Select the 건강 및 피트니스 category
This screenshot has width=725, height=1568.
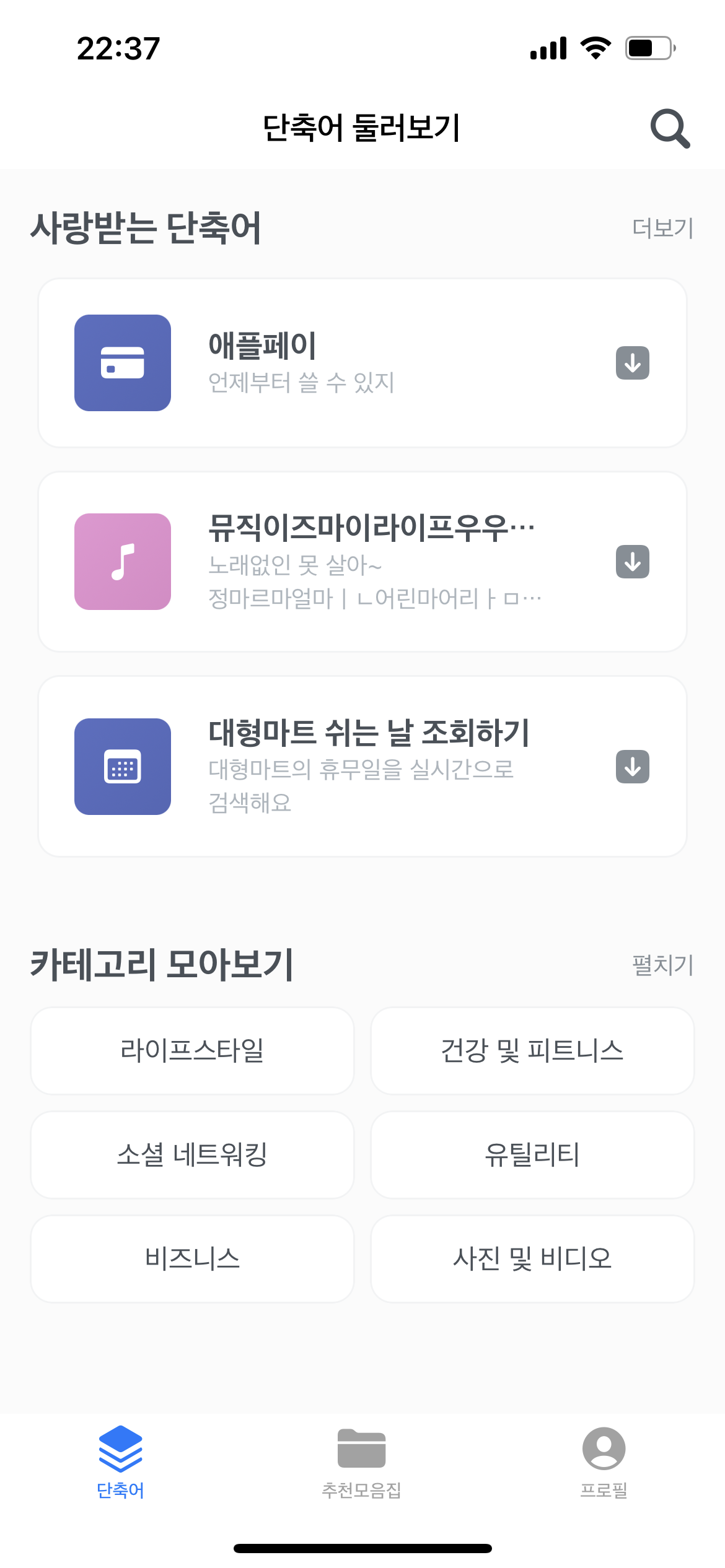[x=532, y=1051]
